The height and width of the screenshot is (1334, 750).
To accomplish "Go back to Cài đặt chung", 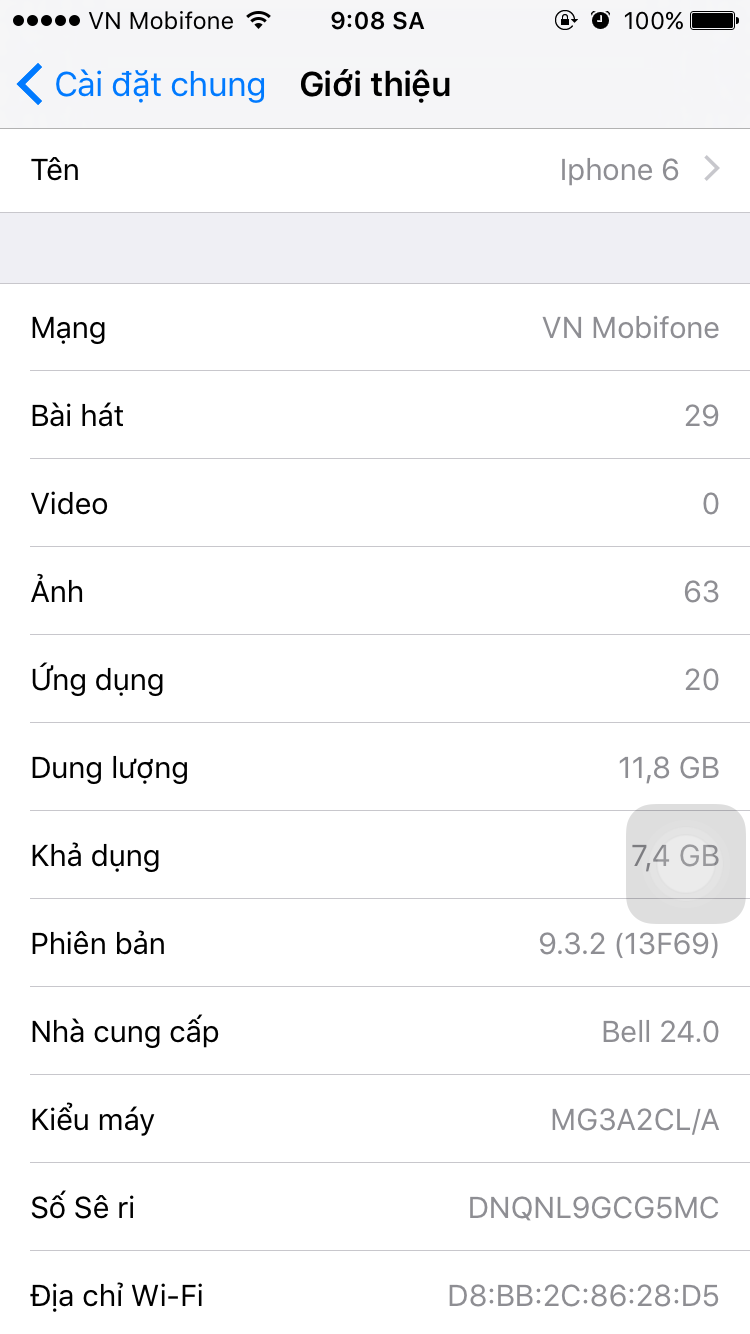I will [141, 85].
